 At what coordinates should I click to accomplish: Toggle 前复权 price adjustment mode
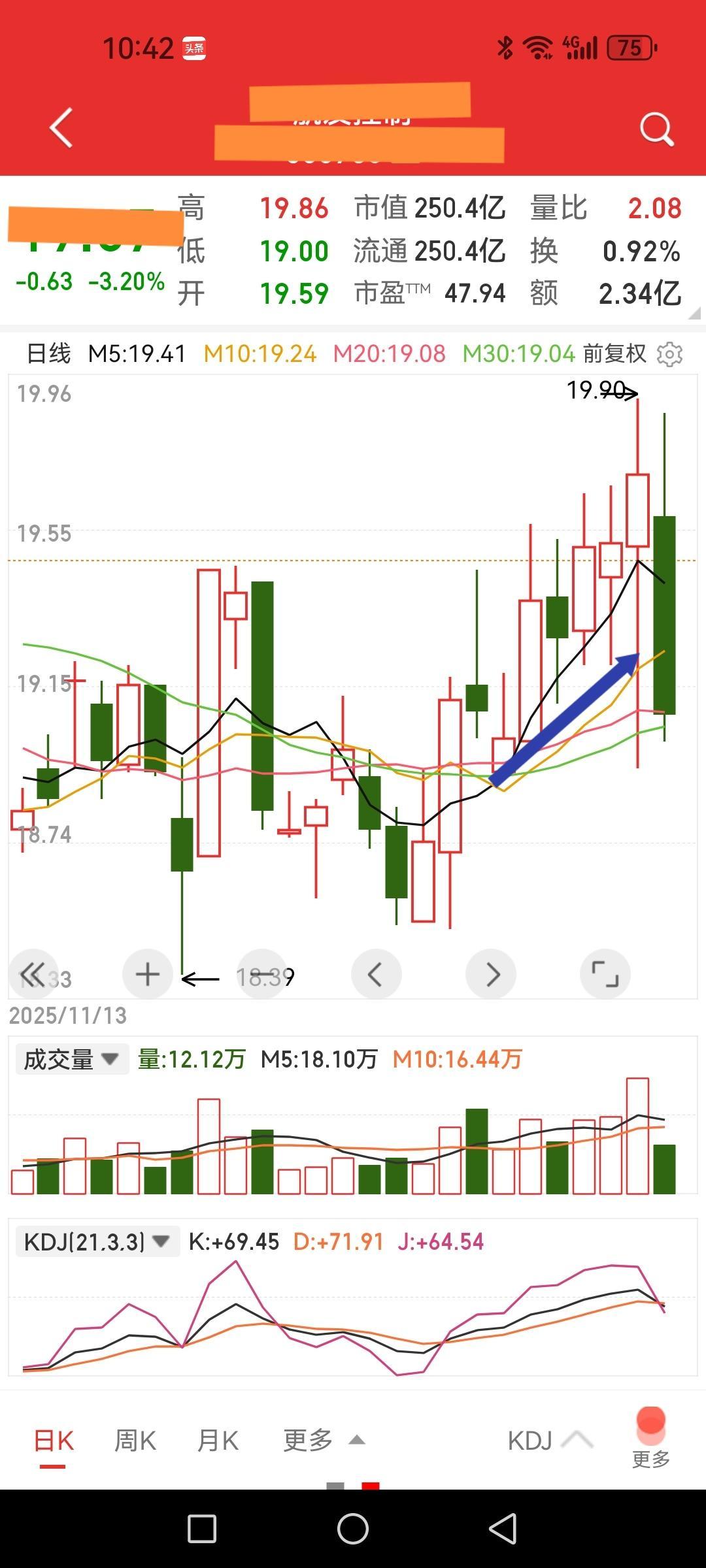click(615, 353)
